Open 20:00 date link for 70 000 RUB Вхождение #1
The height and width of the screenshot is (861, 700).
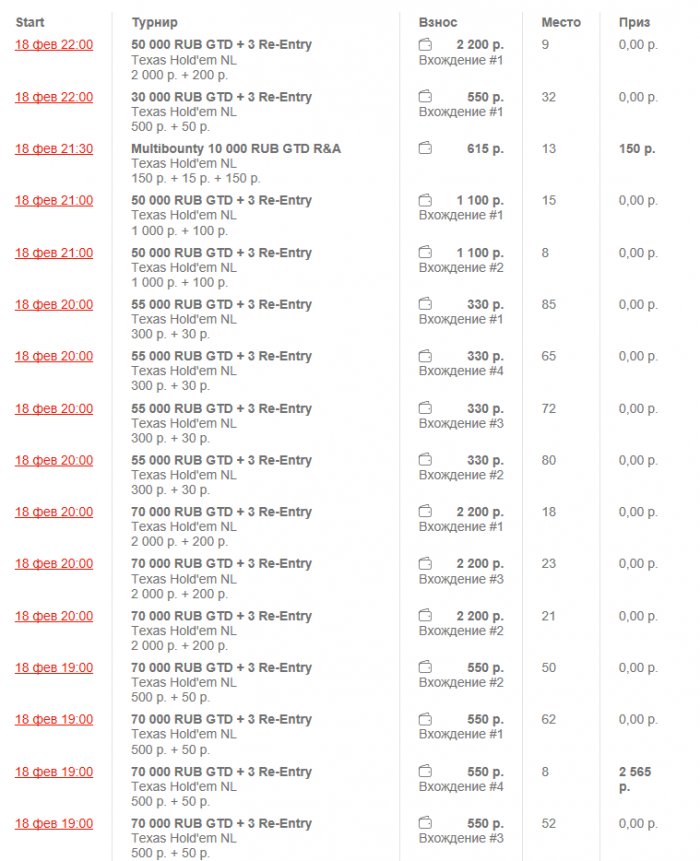tap(54, 512)
